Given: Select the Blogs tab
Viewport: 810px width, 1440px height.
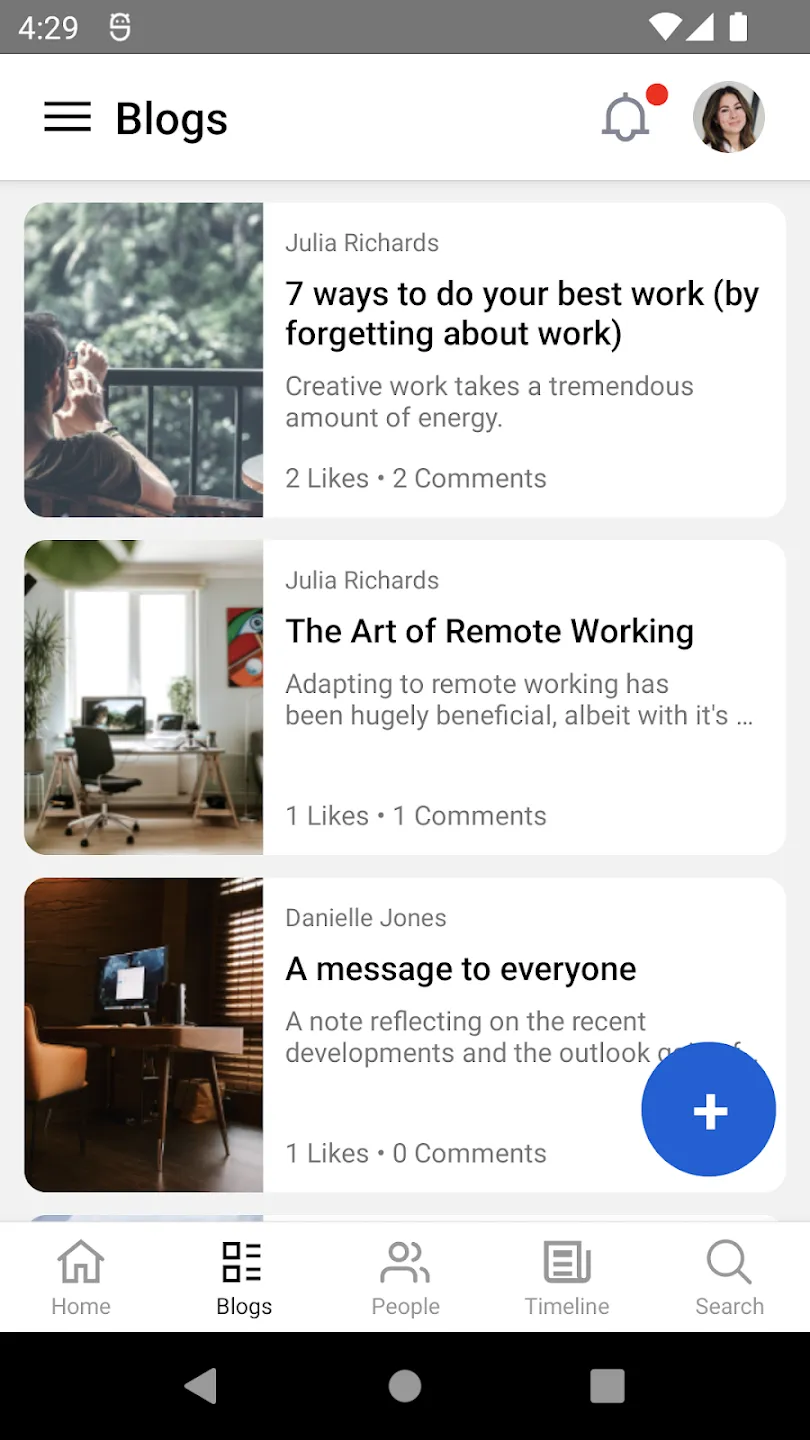Looking at the screenshot, I should (243, 1277).
